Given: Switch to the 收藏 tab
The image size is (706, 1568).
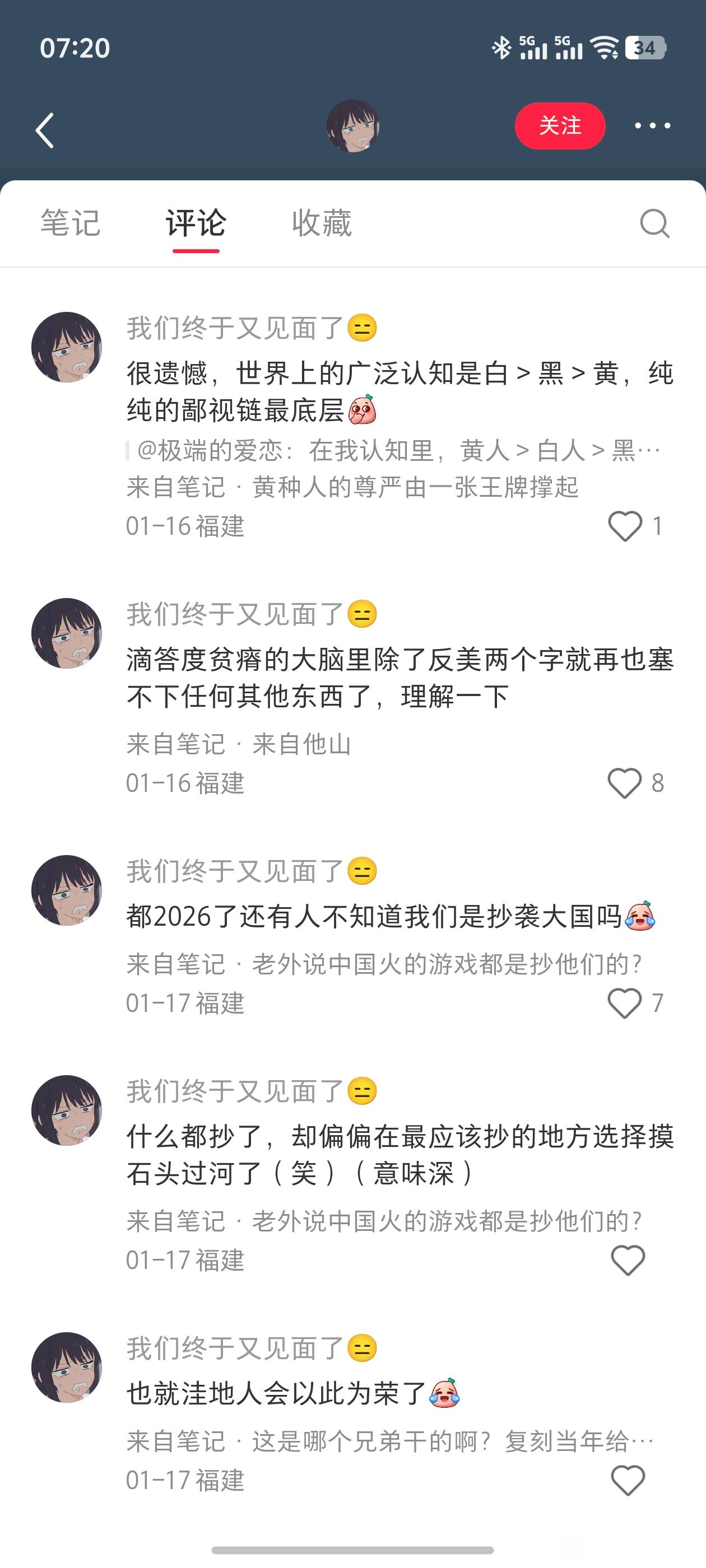Looking at the screenshot, I should (x=322, y=223).
